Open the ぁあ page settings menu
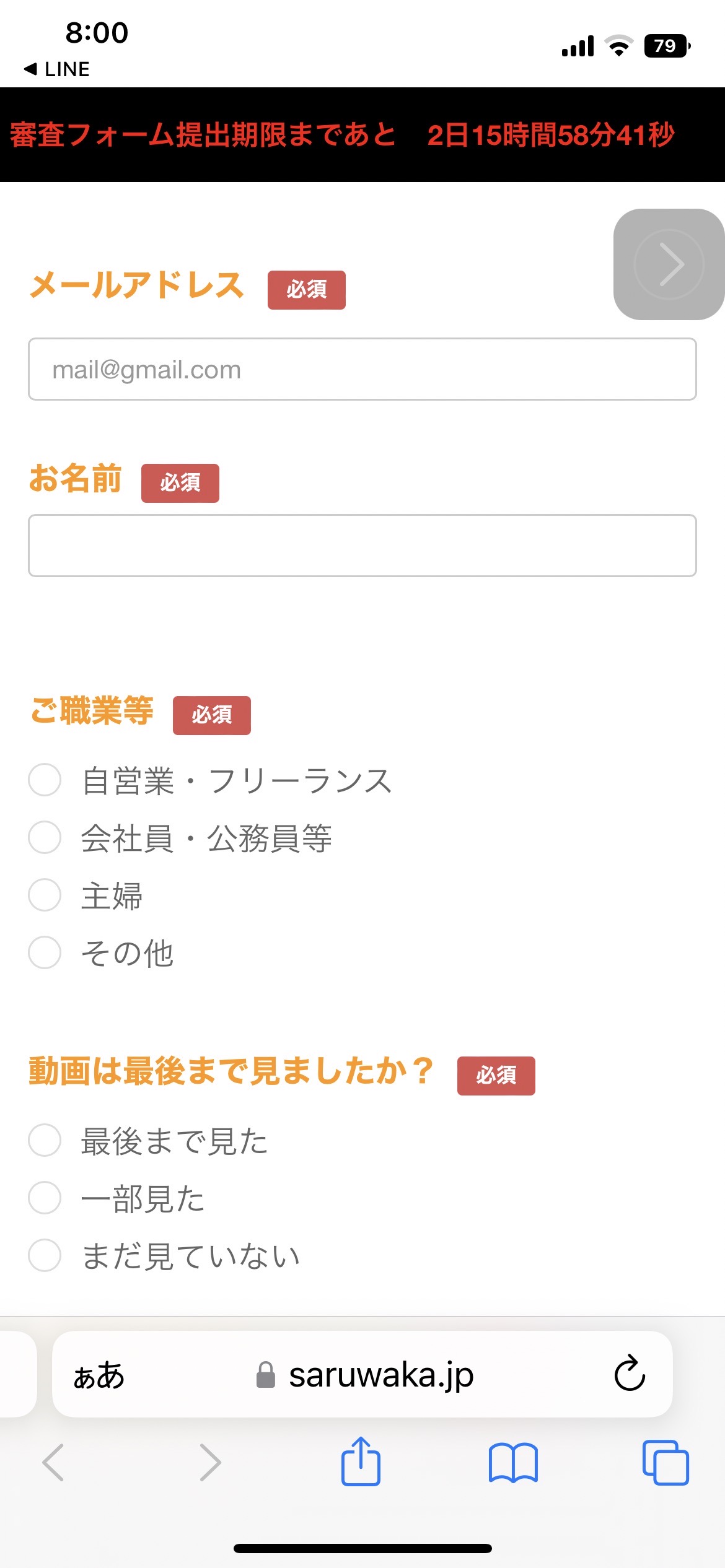The height and width of the screenshot is (1568, 725). [99, 1375]
